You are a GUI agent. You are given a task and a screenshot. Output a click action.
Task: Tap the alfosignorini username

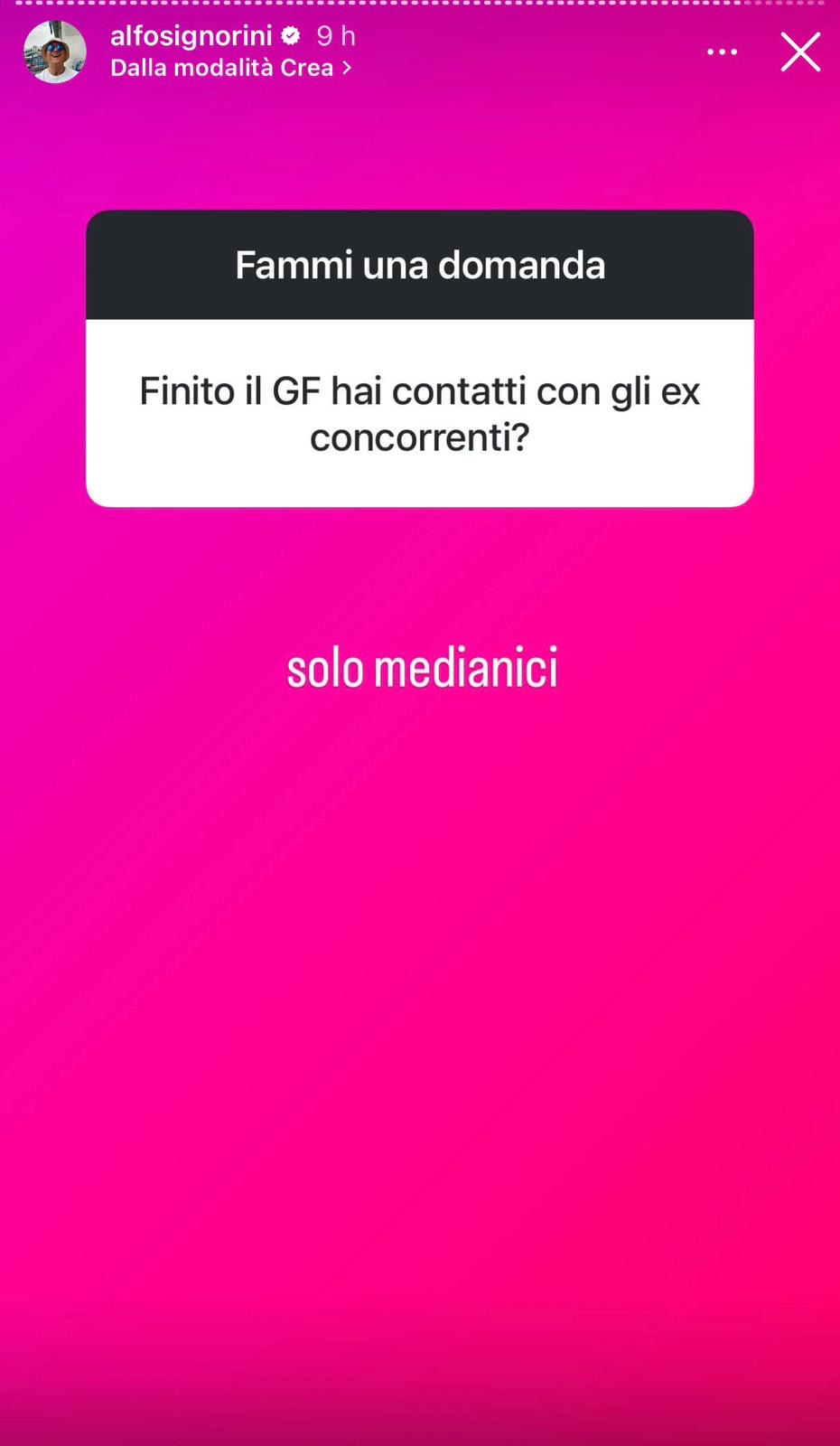(x=191, y=36)
